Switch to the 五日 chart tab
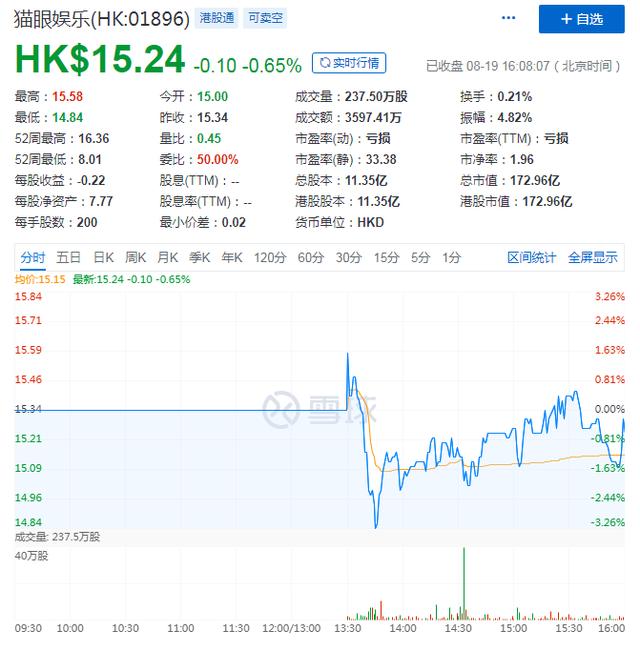 pos(69,257)
